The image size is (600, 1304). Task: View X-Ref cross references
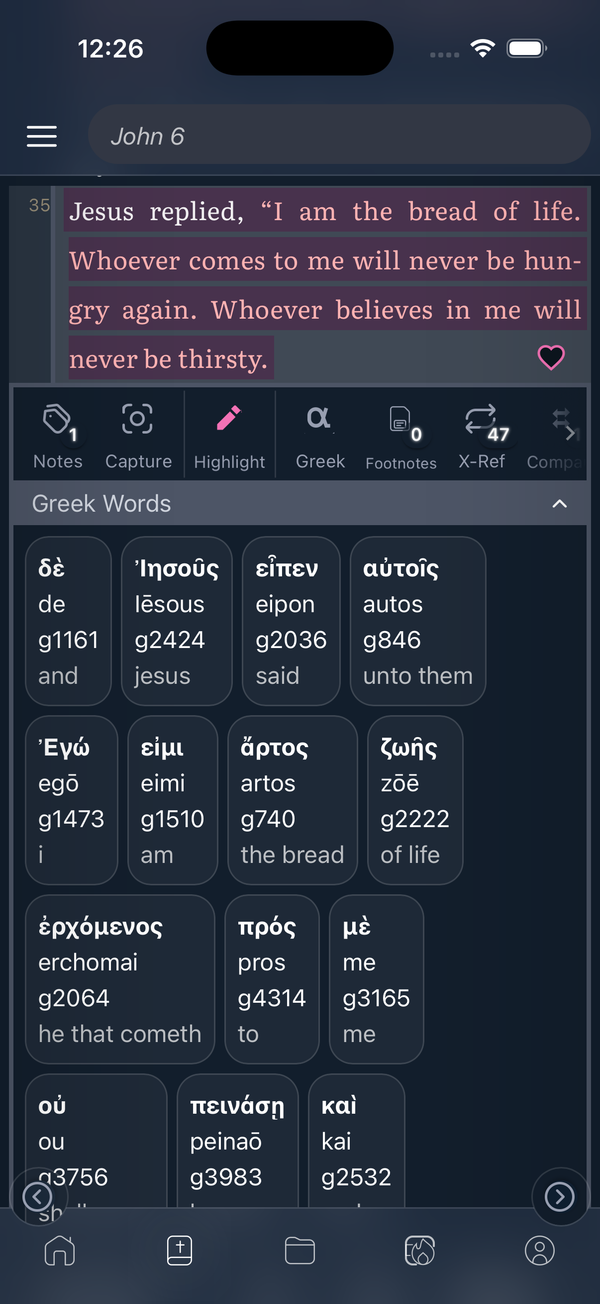pos(483,436)
